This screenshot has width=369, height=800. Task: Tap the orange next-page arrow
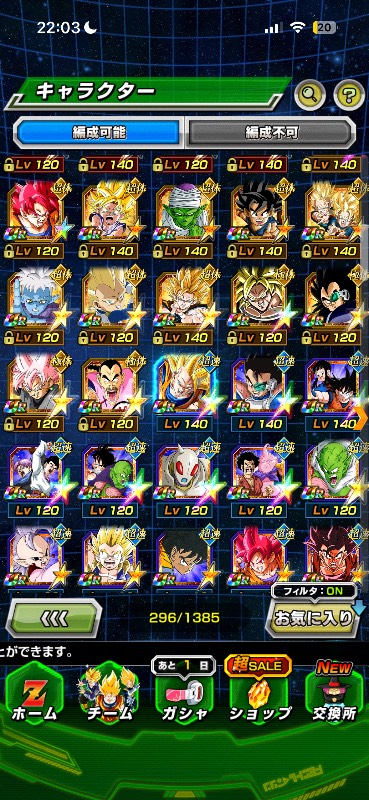click(x=361, y=418)
